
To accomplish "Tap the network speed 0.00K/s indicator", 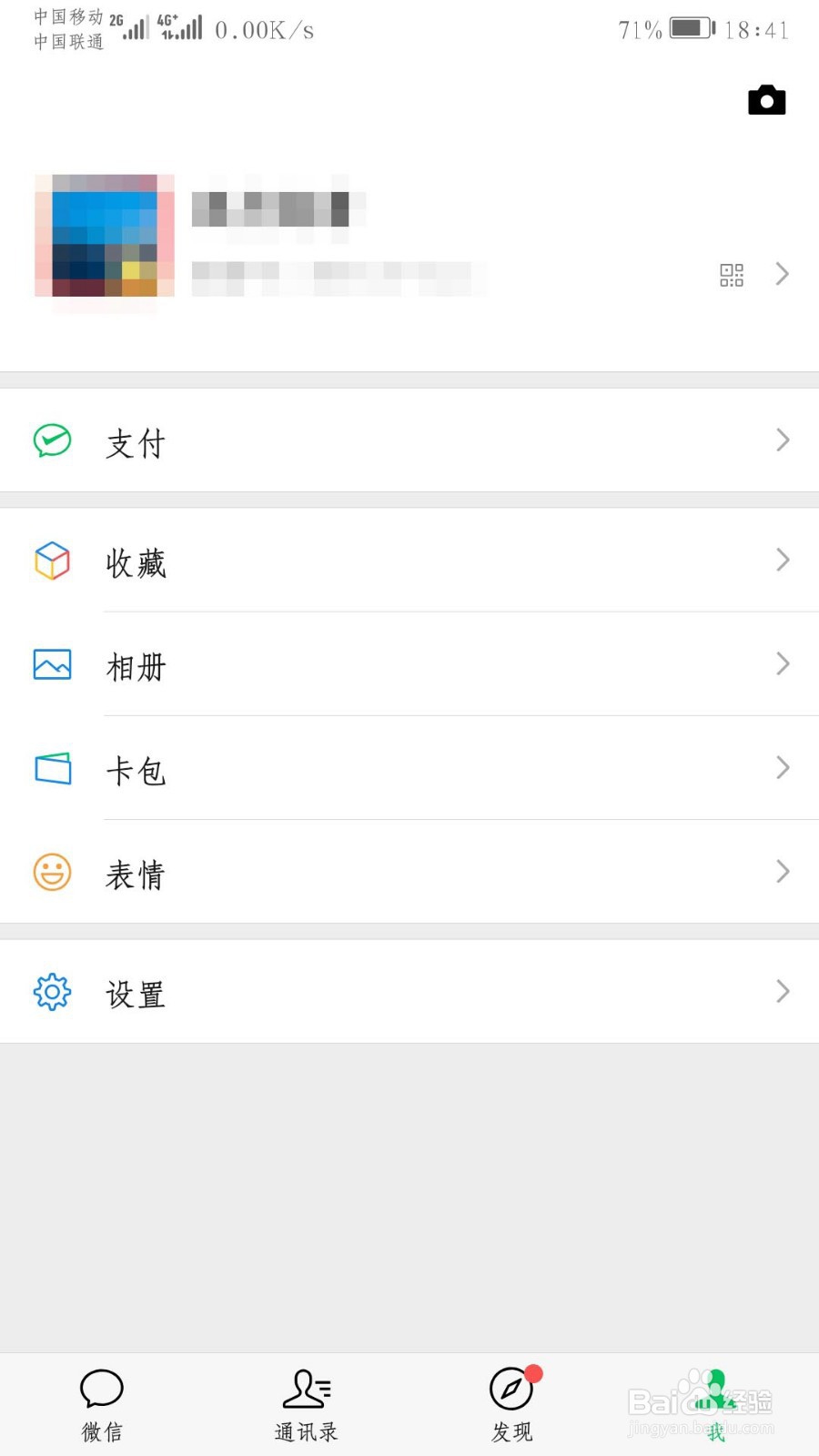I will (263, 28).
